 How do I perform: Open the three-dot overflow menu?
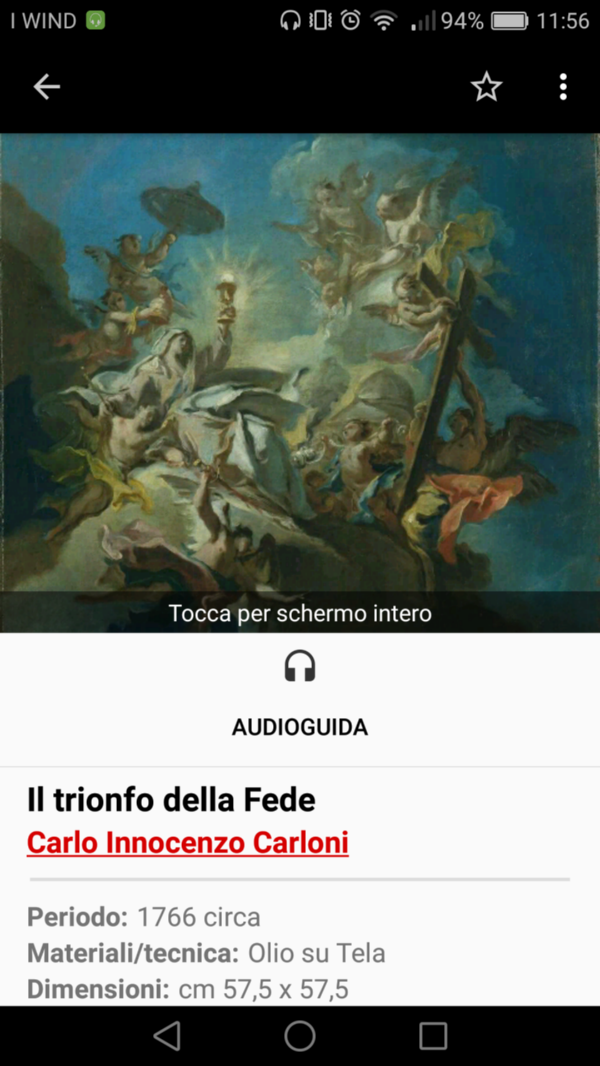563,87
